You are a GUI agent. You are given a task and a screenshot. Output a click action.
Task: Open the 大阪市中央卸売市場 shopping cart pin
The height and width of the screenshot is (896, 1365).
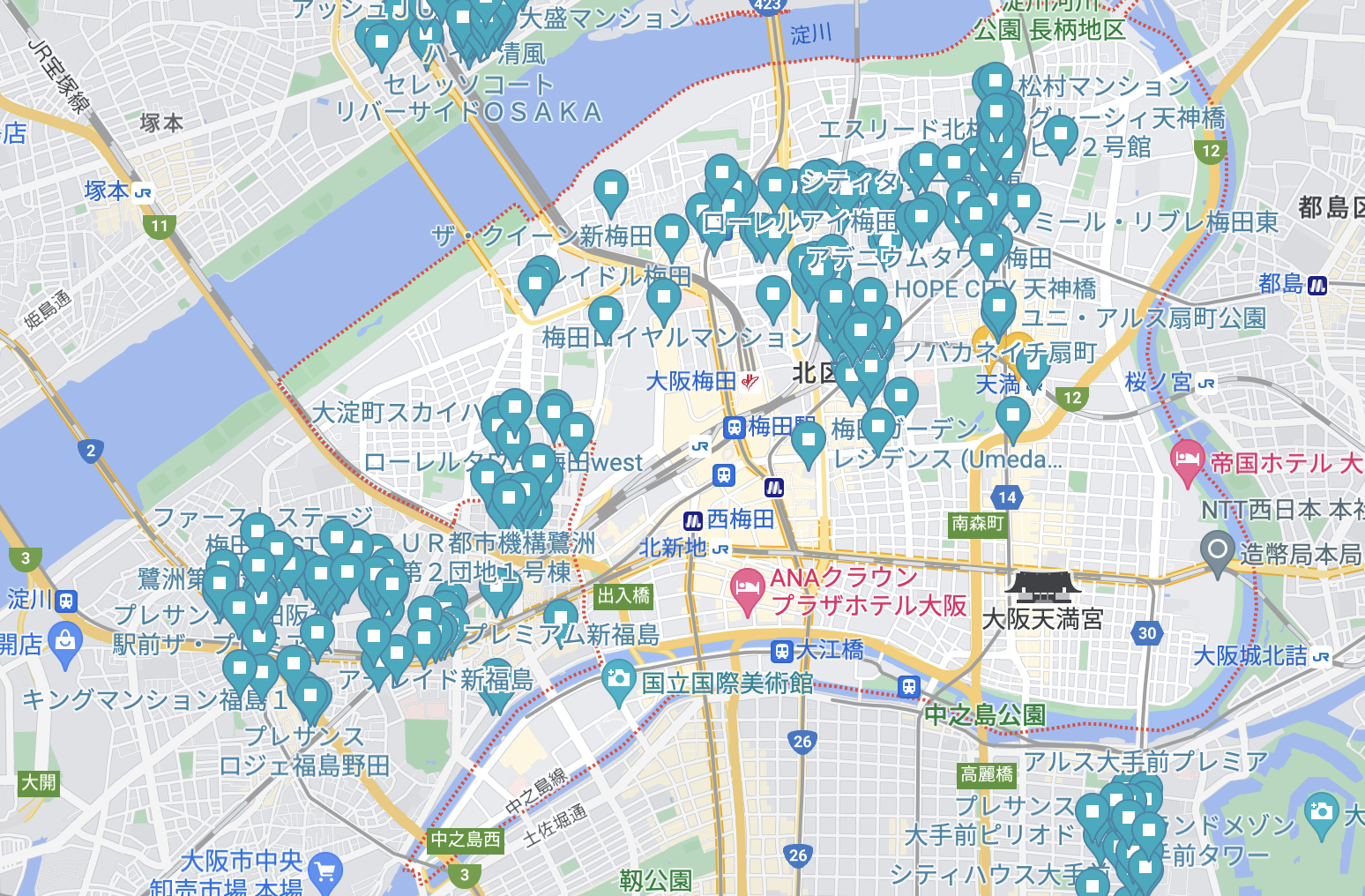(x=325, y=870)
